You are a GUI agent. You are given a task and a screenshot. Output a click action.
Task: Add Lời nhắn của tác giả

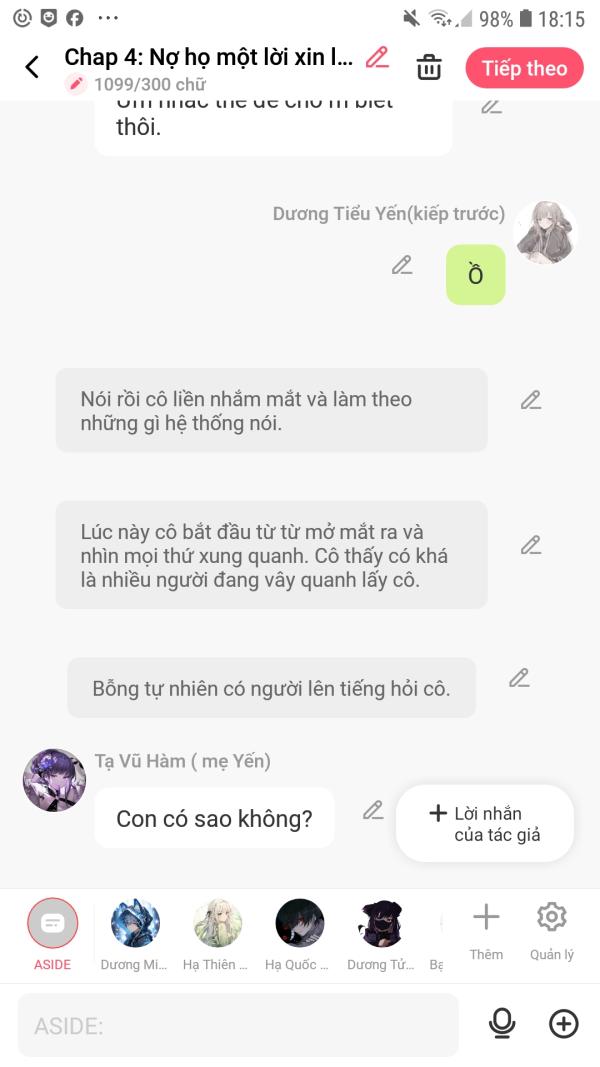pyautogui.click(x=485, y=824)
